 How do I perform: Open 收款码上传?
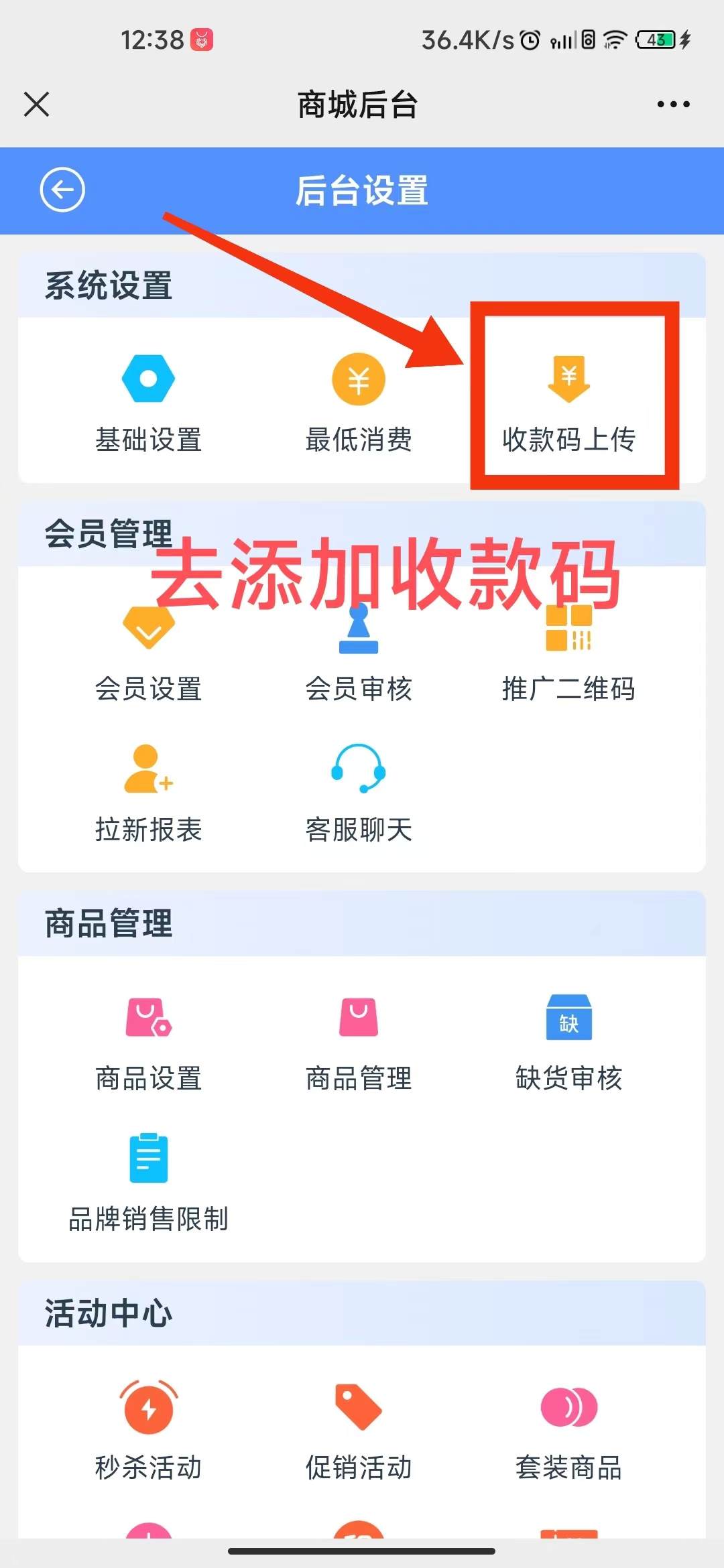coord(568,403)
